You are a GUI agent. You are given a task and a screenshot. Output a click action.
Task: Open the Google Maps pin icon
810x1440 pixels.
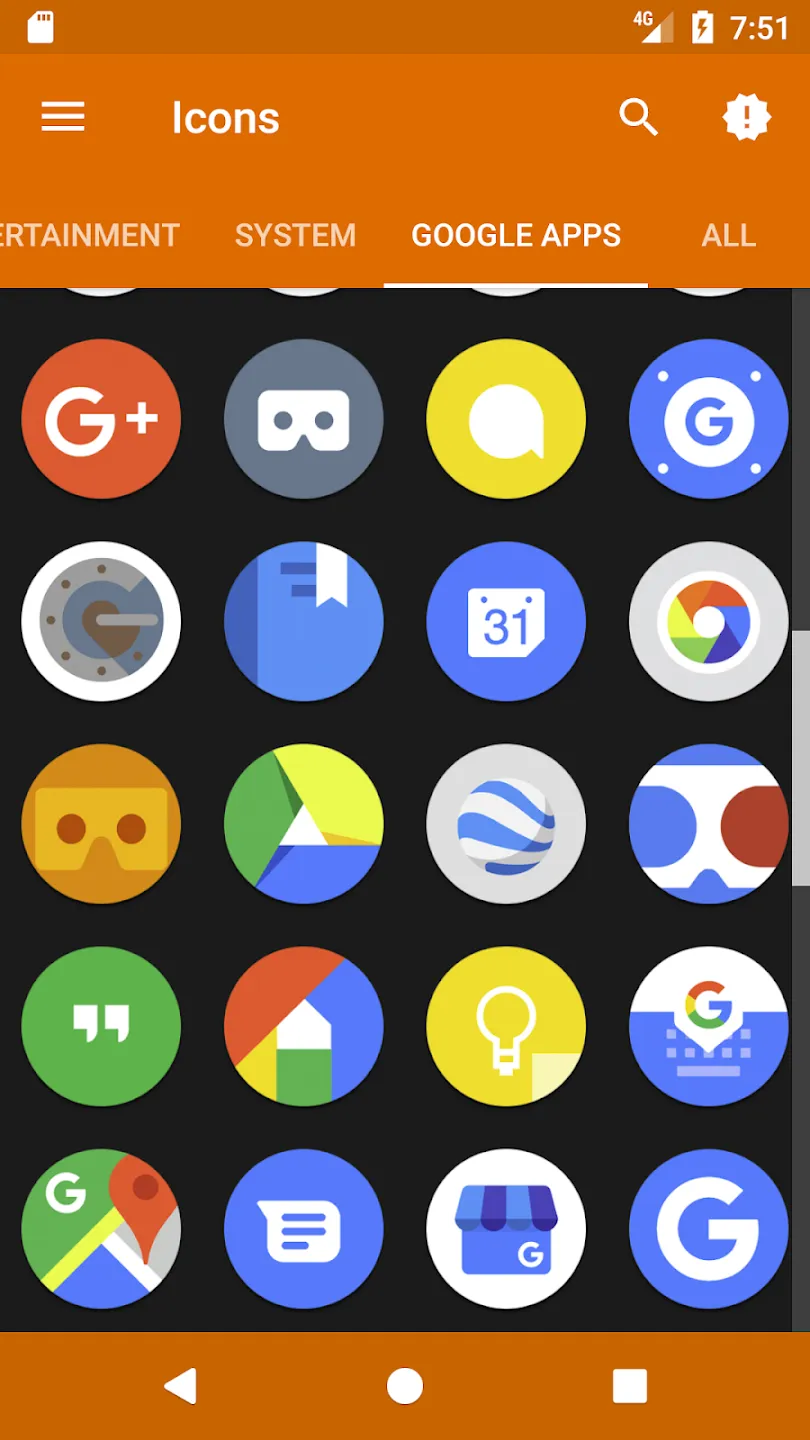pyautogui.click(x=101, y=1229)
